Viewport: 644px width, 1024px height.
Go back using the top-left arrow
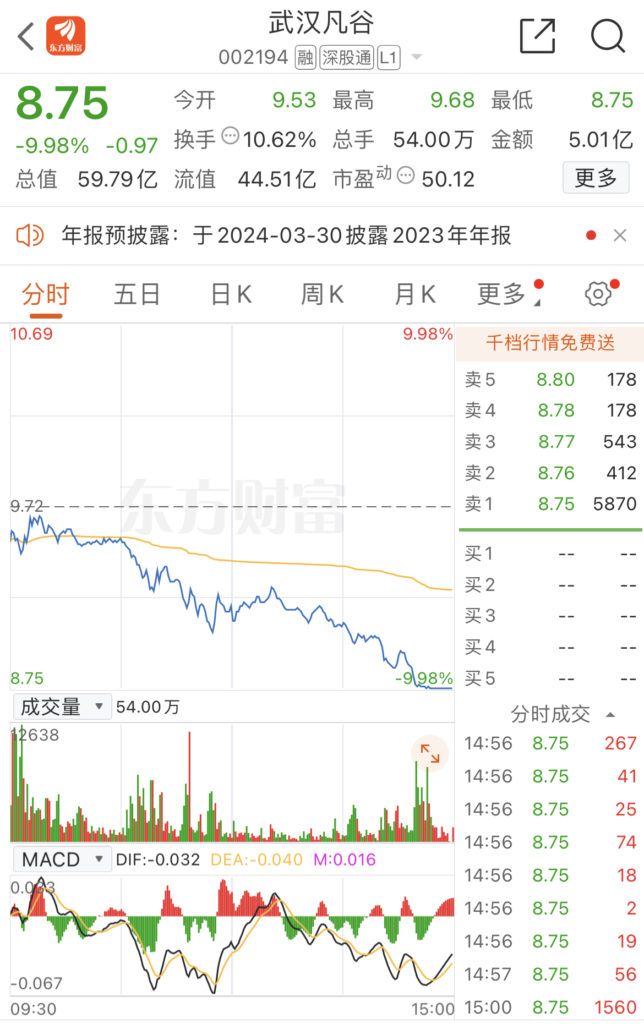click(x=26, y=38)
